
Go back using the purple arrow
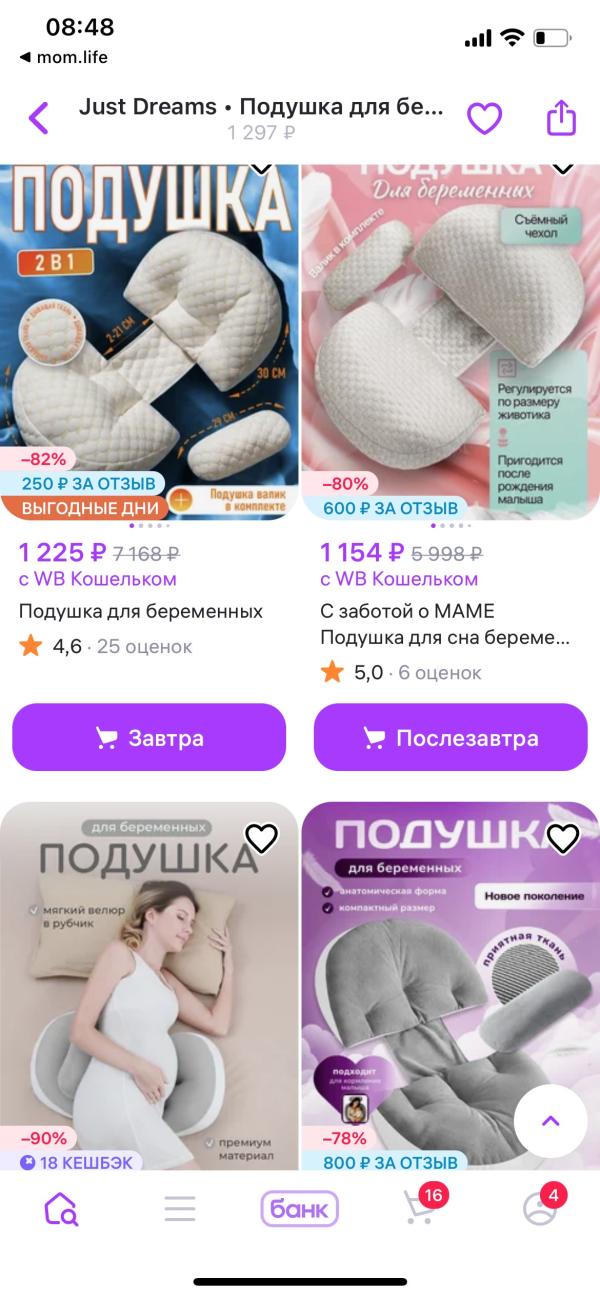pyautogui.click(x=38, y=118)
